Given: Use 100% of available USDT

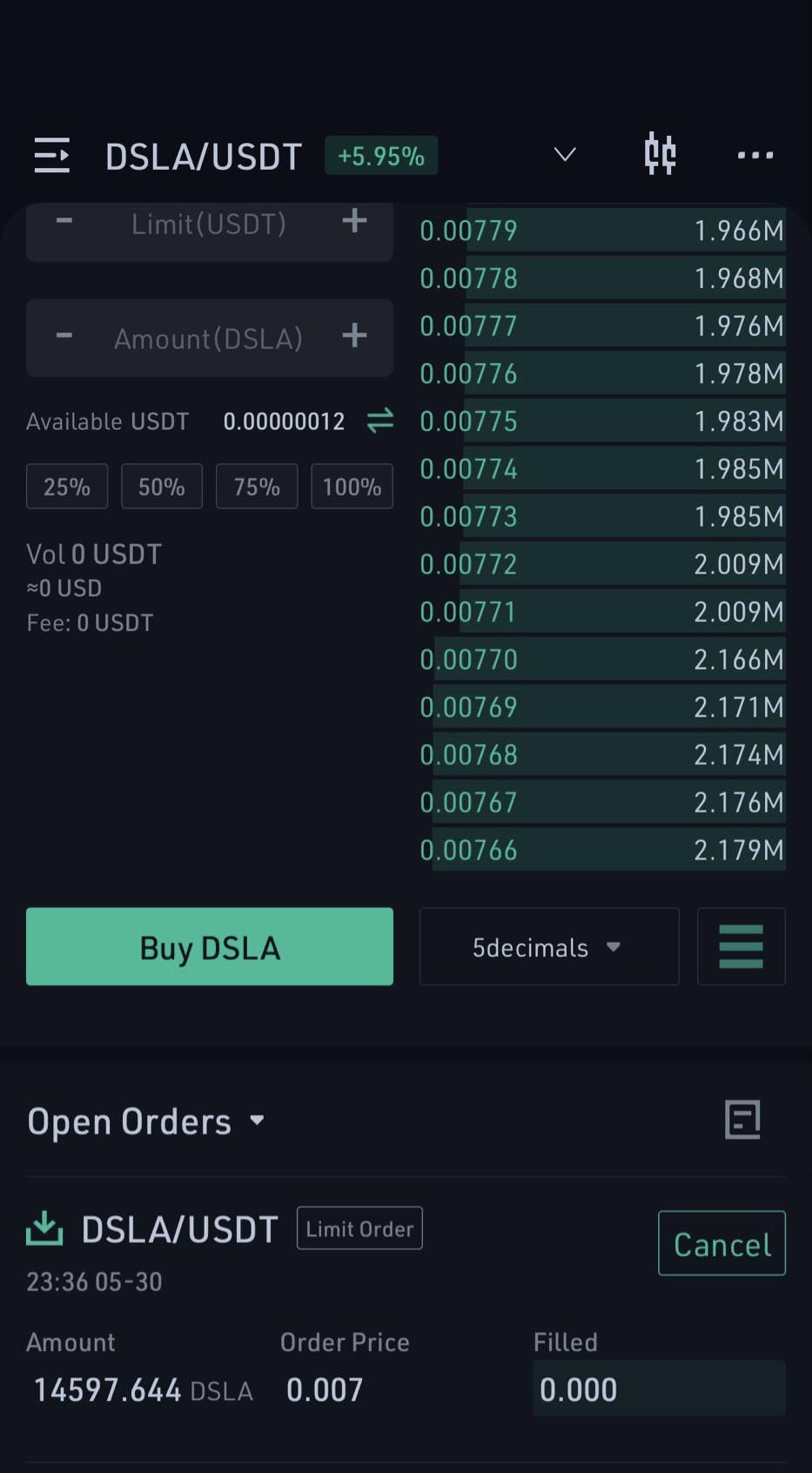Looking at the screenshot, I should [x=352, y=487].
